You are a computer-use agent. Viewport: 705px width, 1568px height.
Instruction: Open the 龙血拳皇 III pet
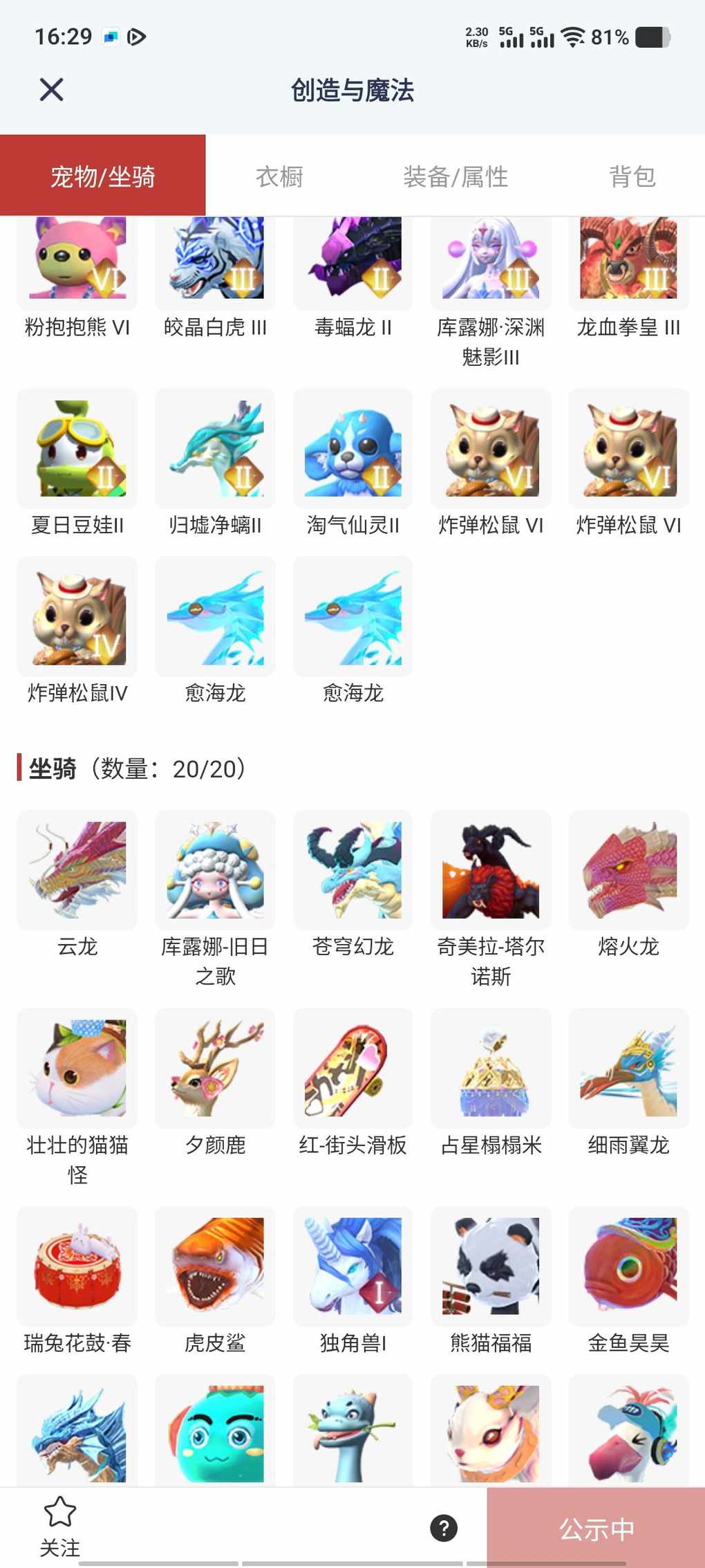[628, 263]
